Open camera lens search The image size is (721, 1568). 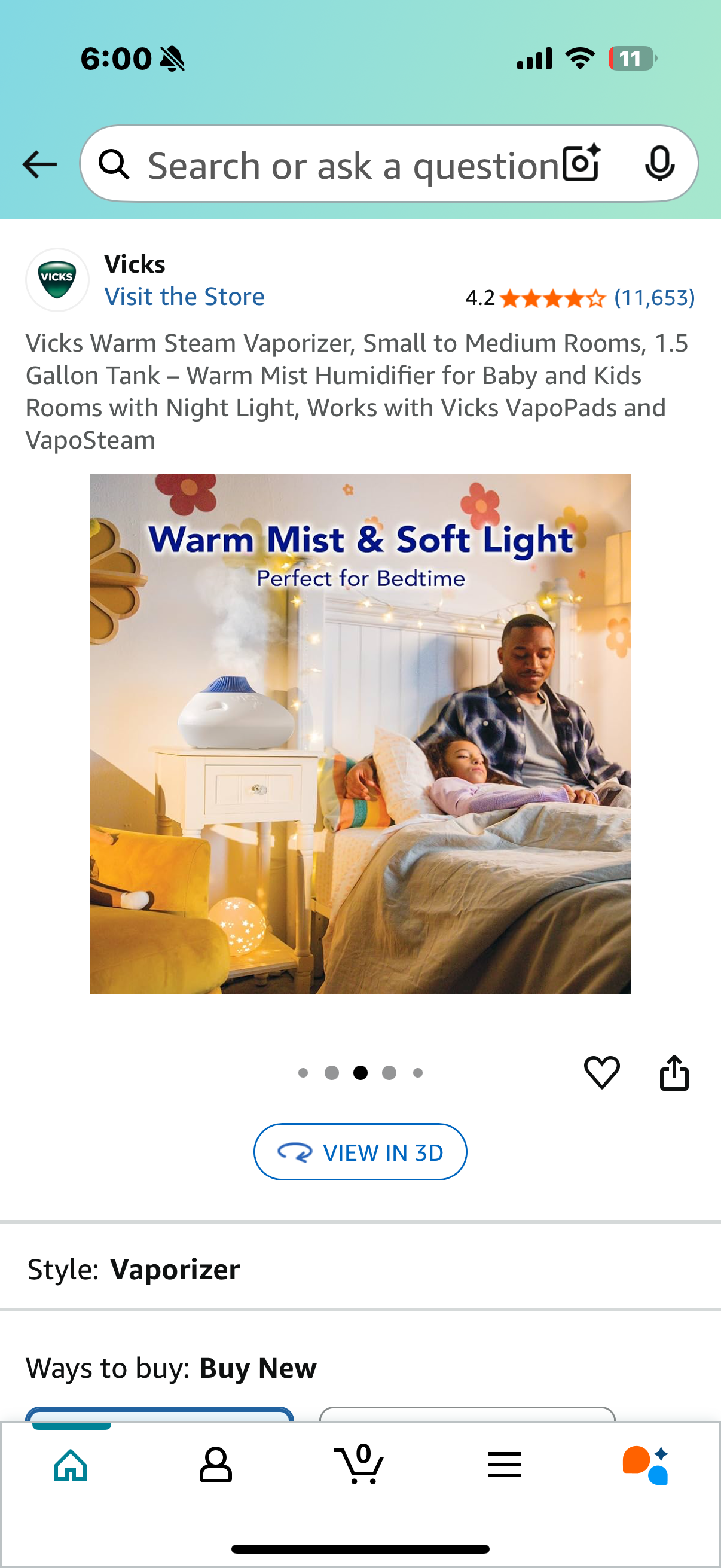[581, 163]
